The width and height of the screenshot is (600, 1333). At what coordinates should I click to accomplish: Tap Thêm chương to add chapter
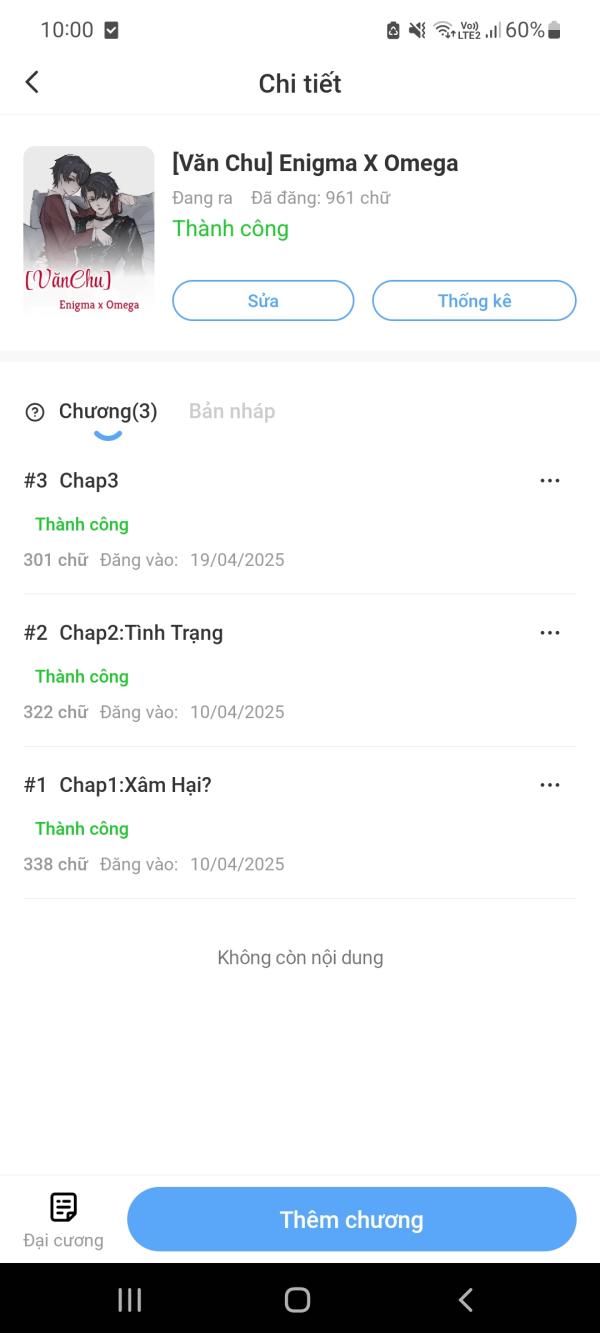351,1219
